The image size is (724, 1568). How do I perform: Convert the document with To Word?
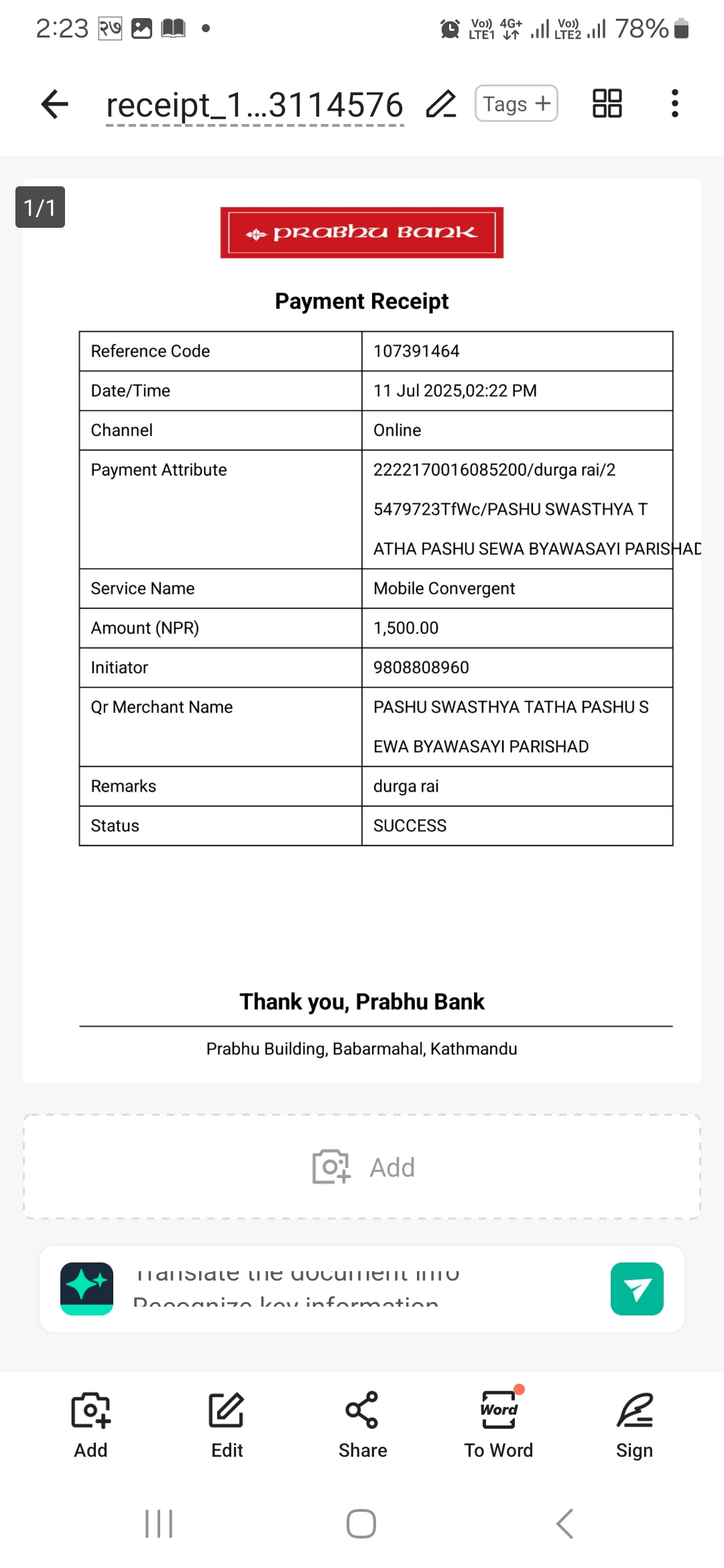499,1425
